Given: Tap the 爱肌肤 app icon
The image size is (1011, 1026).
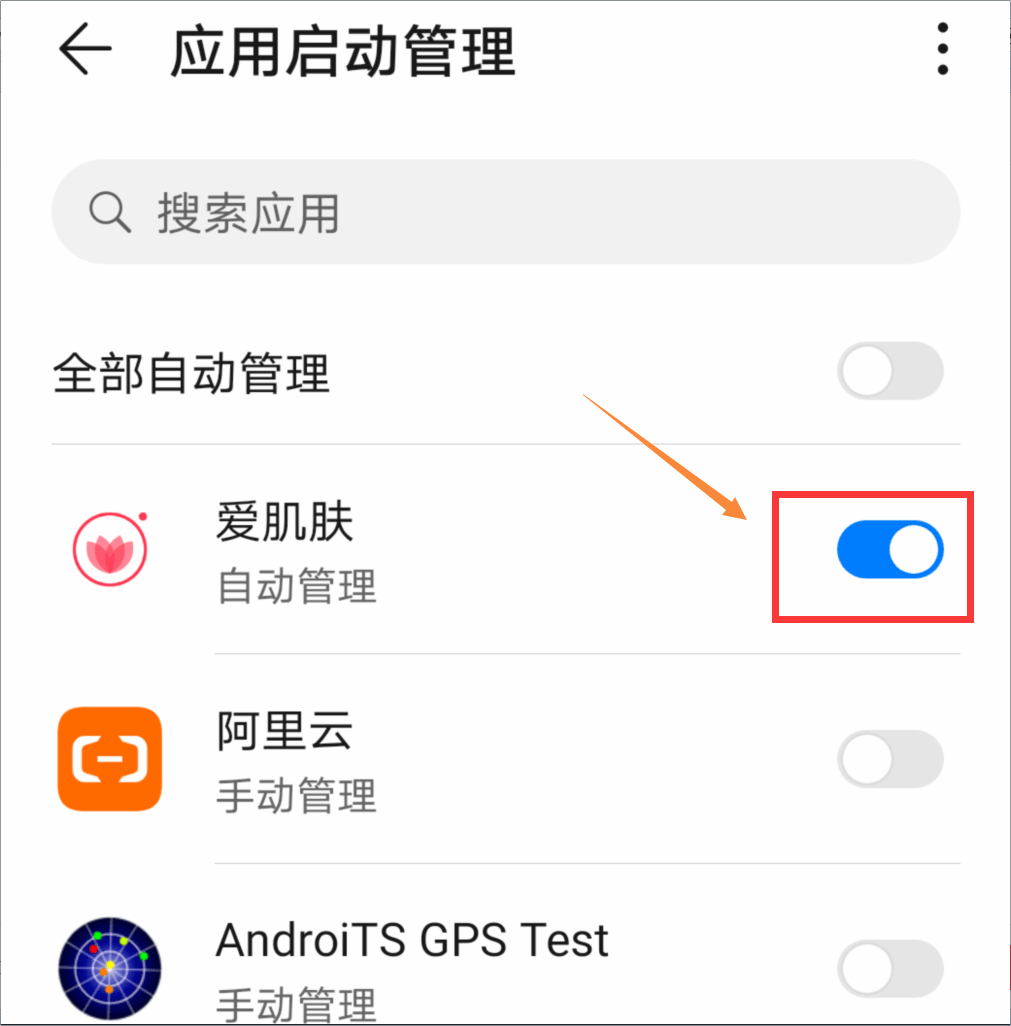Looking at the screenshot, I should point(110,549).
